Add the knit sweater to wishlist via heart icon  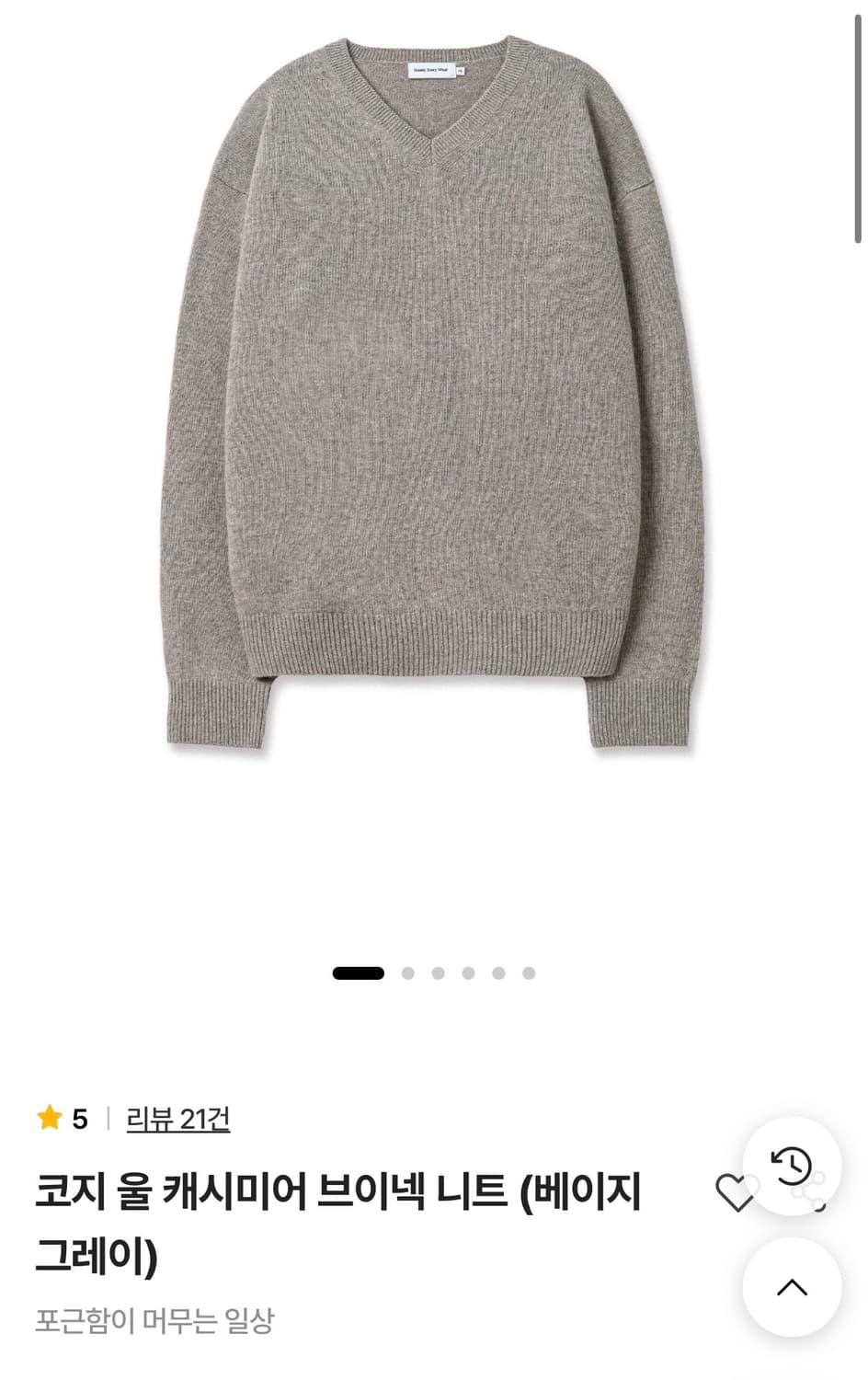tap(737, 1193)
